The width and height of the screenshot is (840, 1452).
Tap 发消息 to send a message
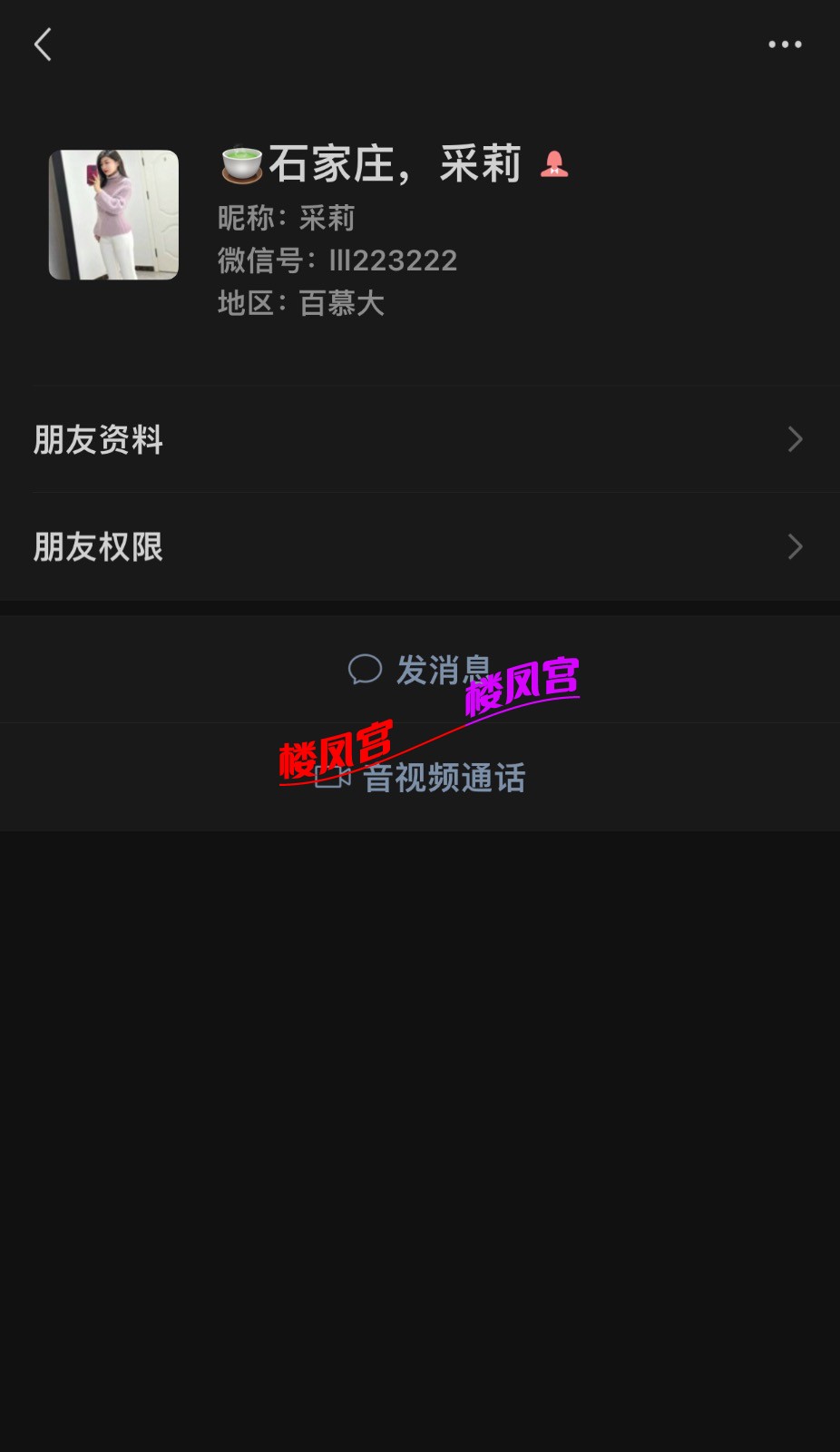419,671
